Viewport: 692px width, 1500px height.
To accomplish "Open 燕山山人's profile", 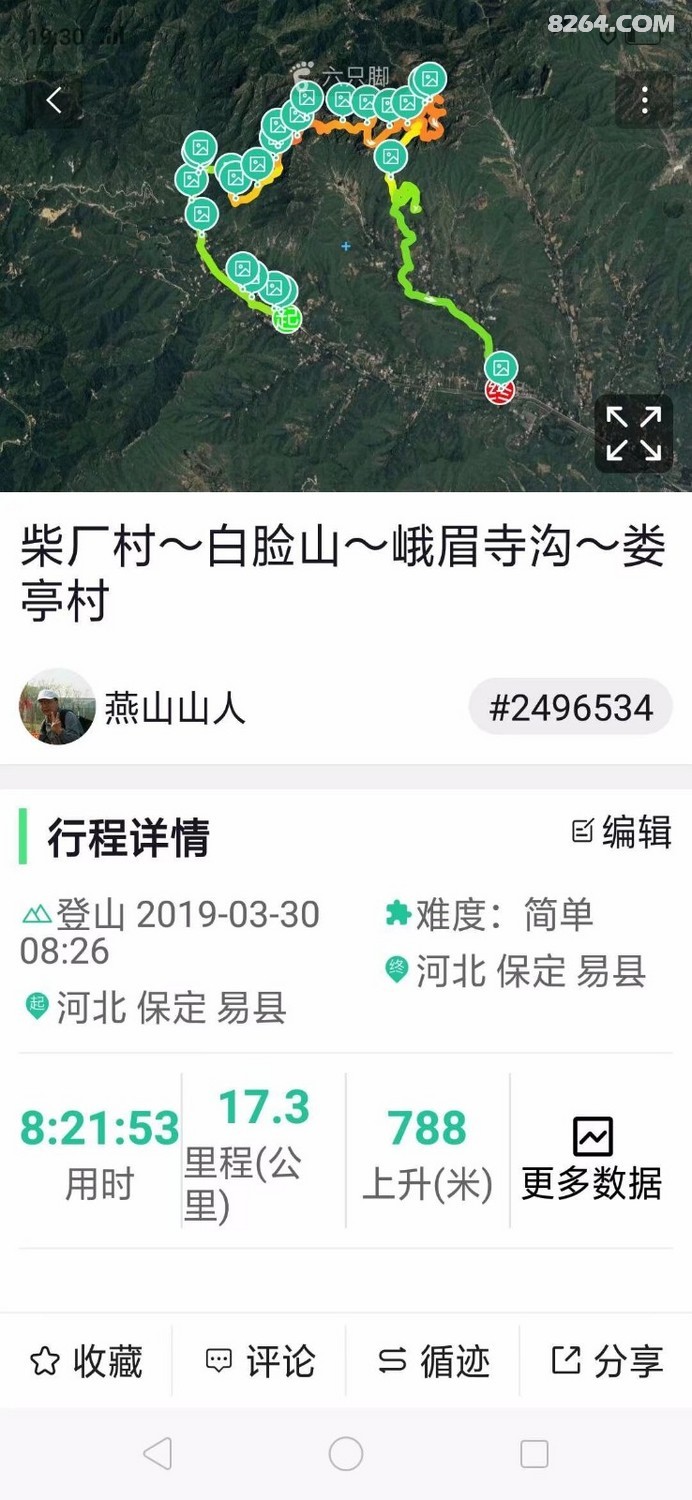I will [57, 707].
